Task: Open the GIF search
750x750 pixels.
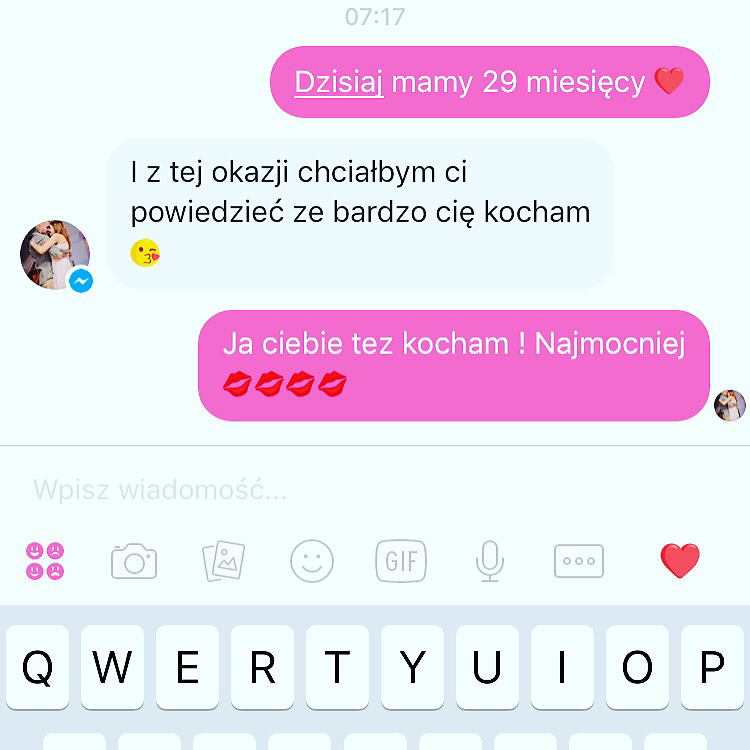Action: point(401,561)
